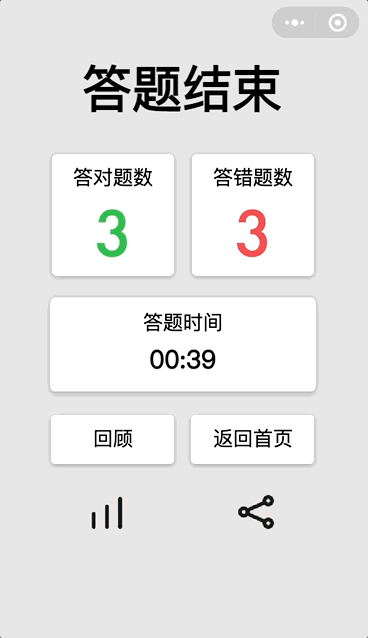Share the quiz result
Screen dimensions: 368x638
coord(256,512)
